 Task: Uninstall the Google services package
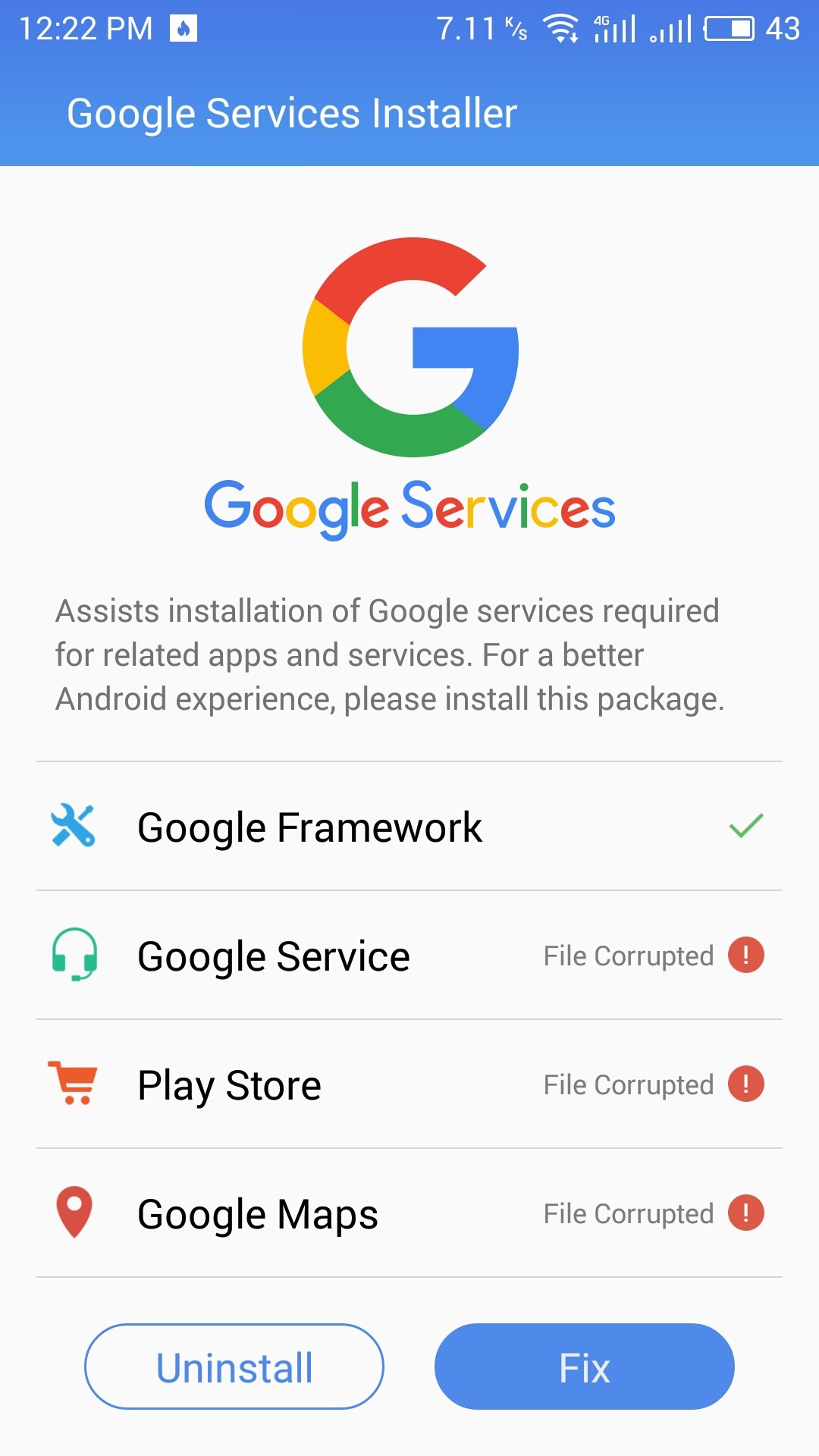[234, 1367]
